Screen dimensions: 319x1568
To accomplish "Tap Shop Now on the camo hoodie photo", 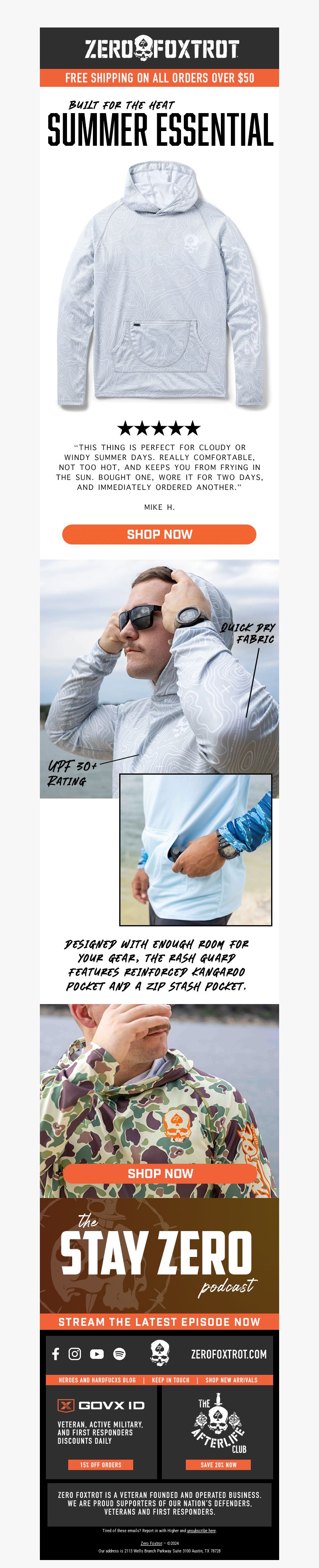I will 160,1173.
